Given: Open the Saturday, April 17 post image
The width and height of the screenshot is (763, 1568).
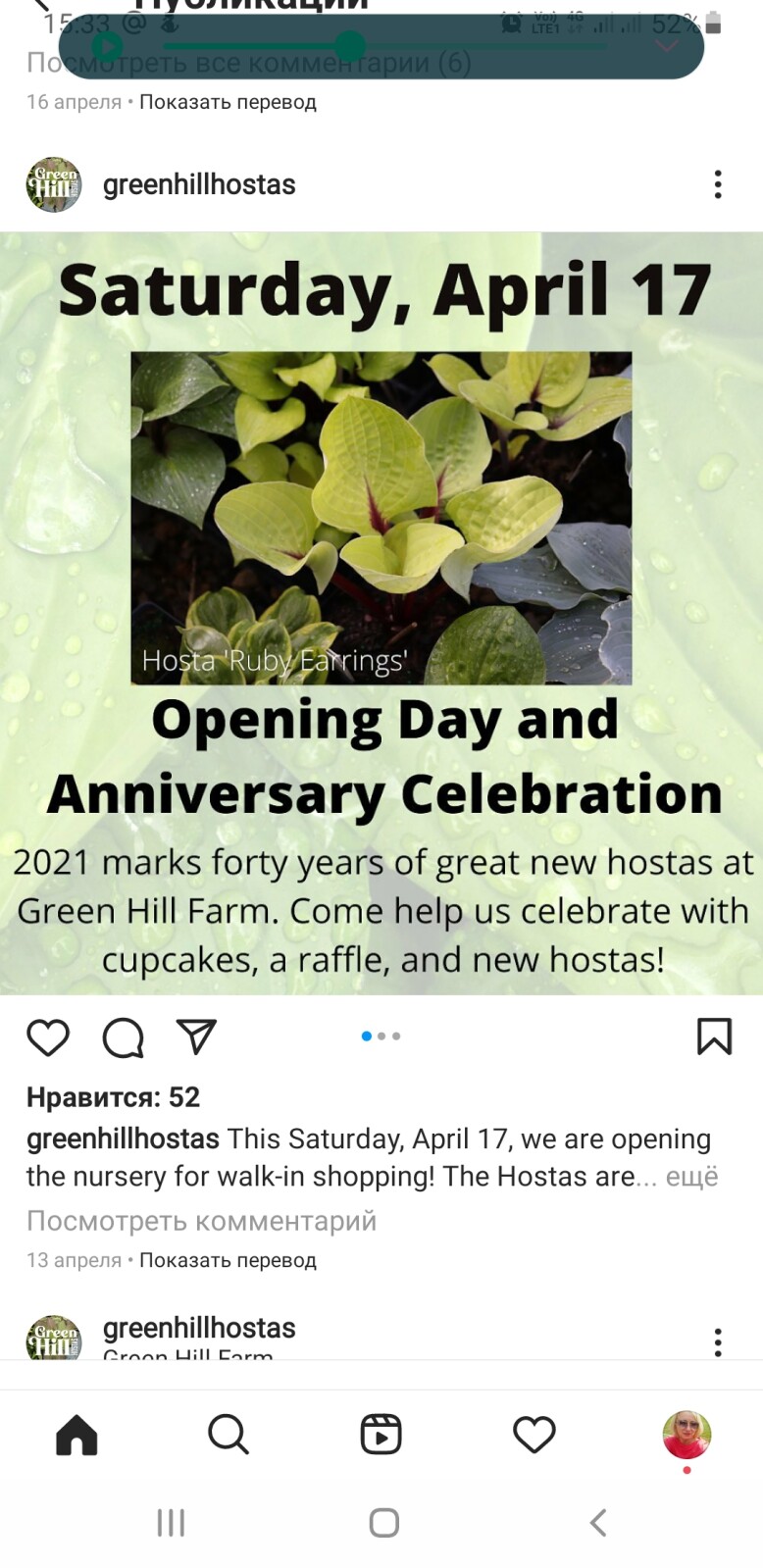Looking at the screenshot, I should (381, 614).
